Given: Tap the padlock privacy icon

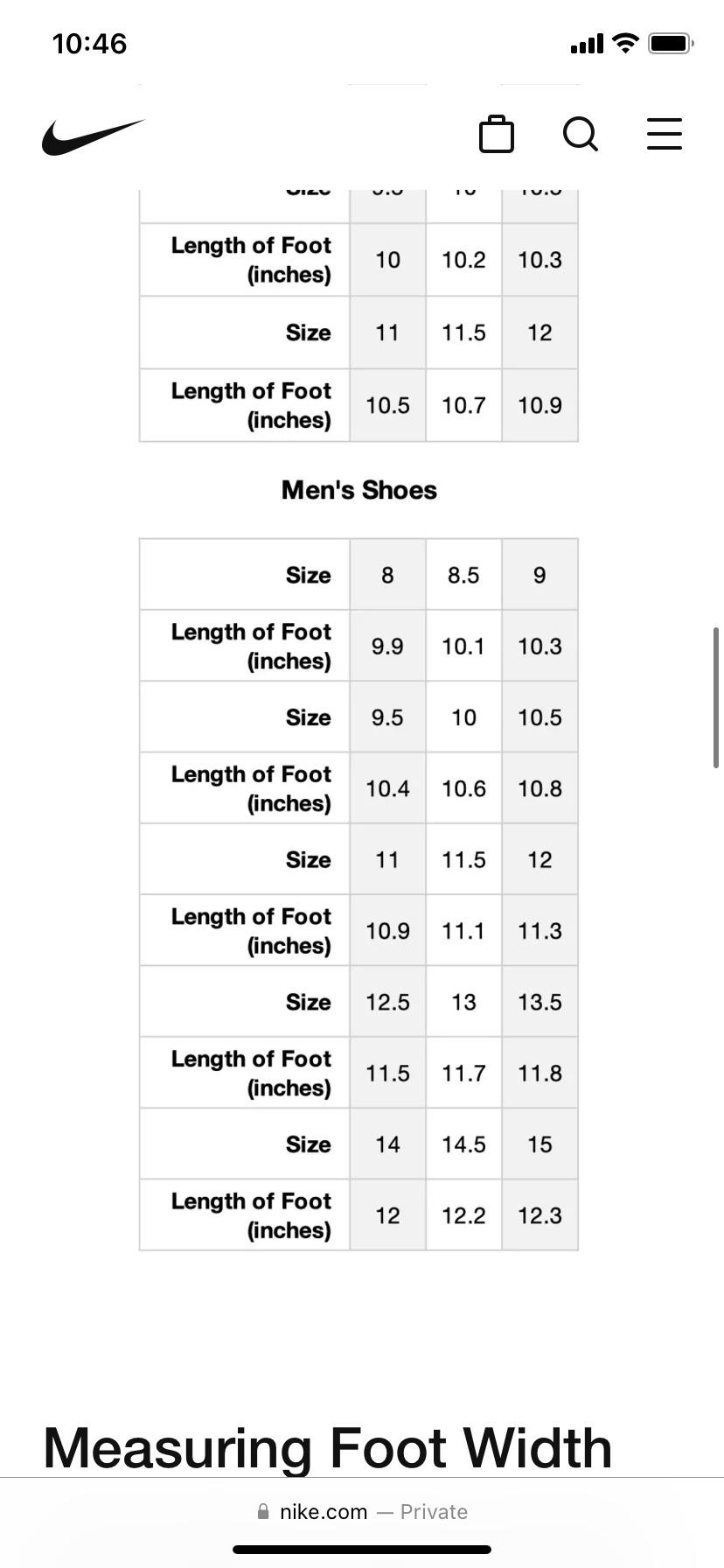Looking at the screenshot, I should [262, 1511].
